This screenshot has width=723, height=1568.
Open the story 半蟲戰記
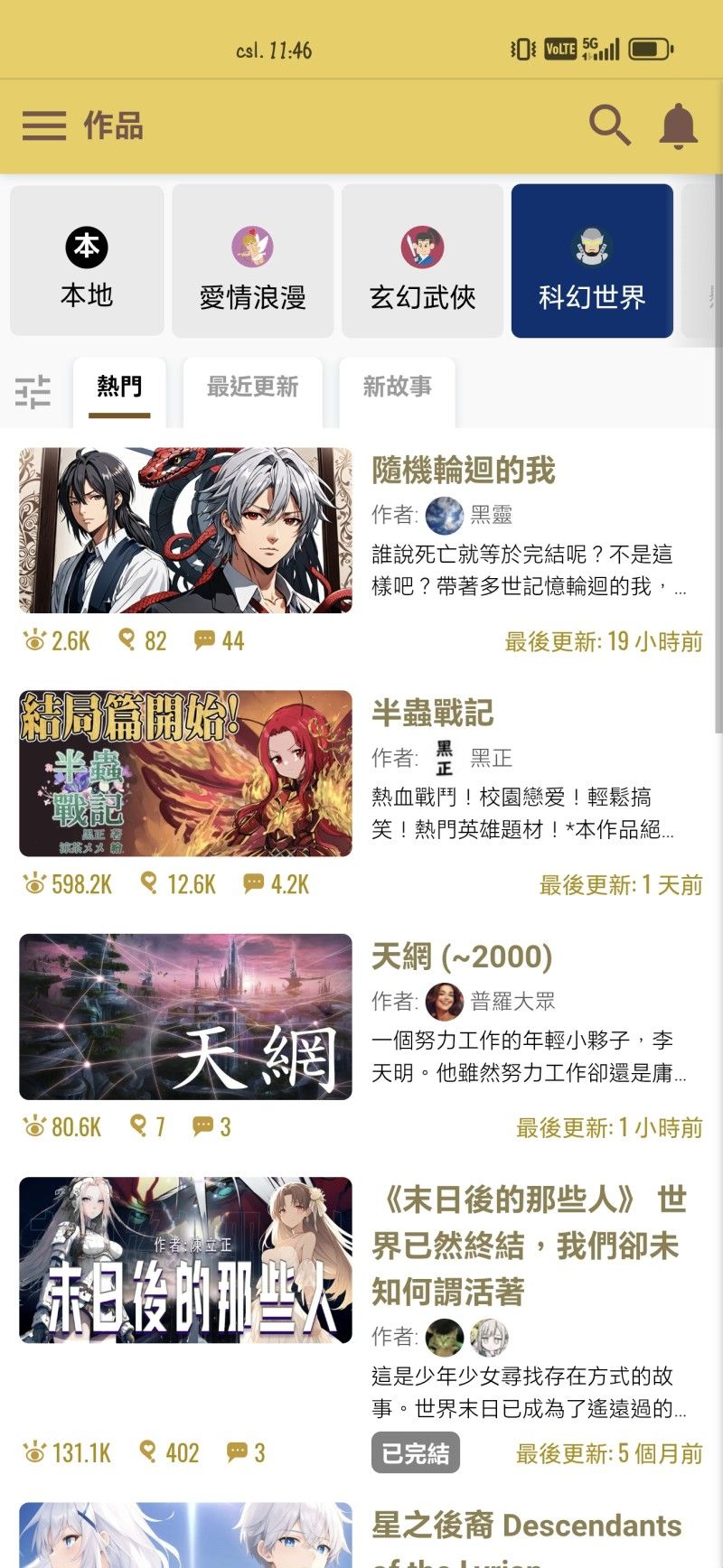pyautogui.click(x=433, y=713)
